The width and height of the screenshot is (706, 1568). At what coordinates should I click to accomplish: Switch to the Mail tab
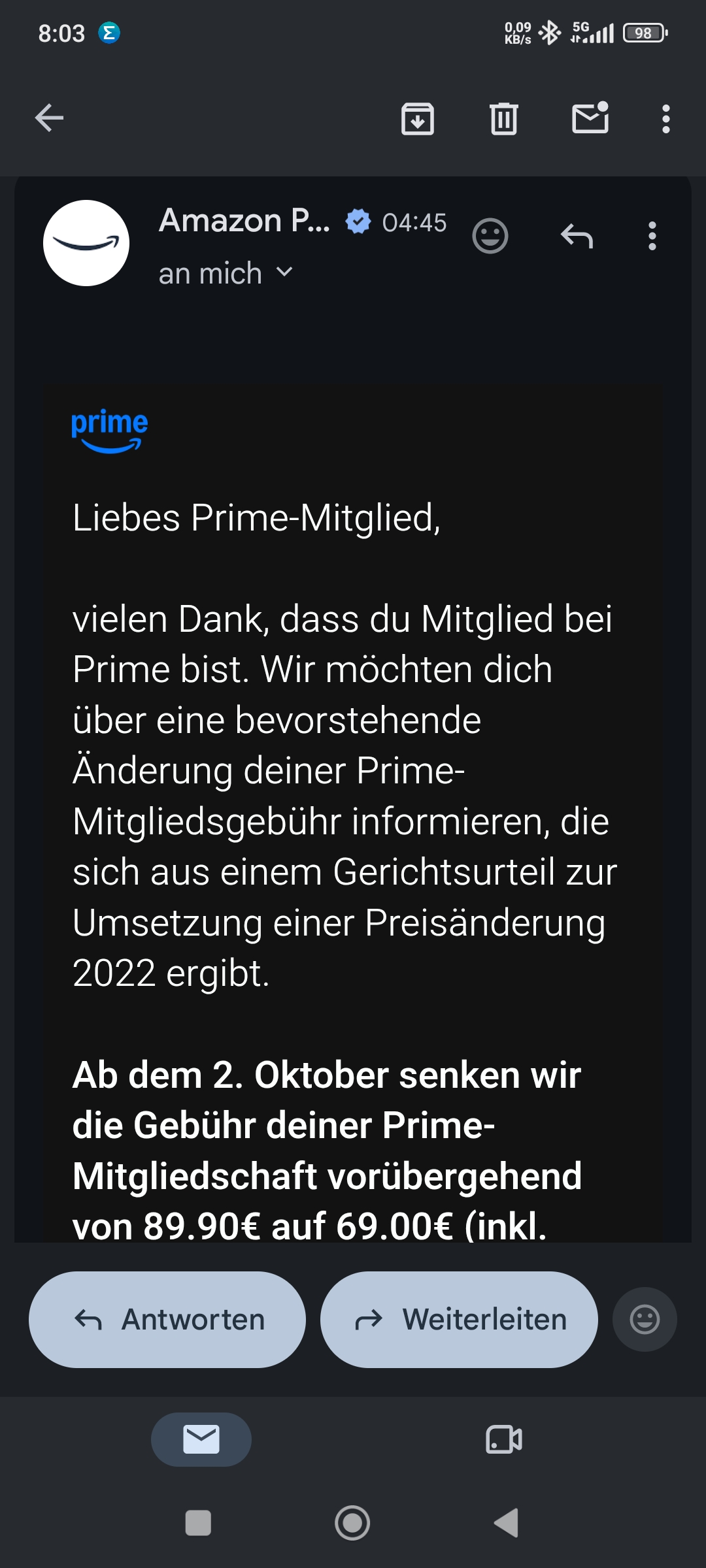(201, 1440)
